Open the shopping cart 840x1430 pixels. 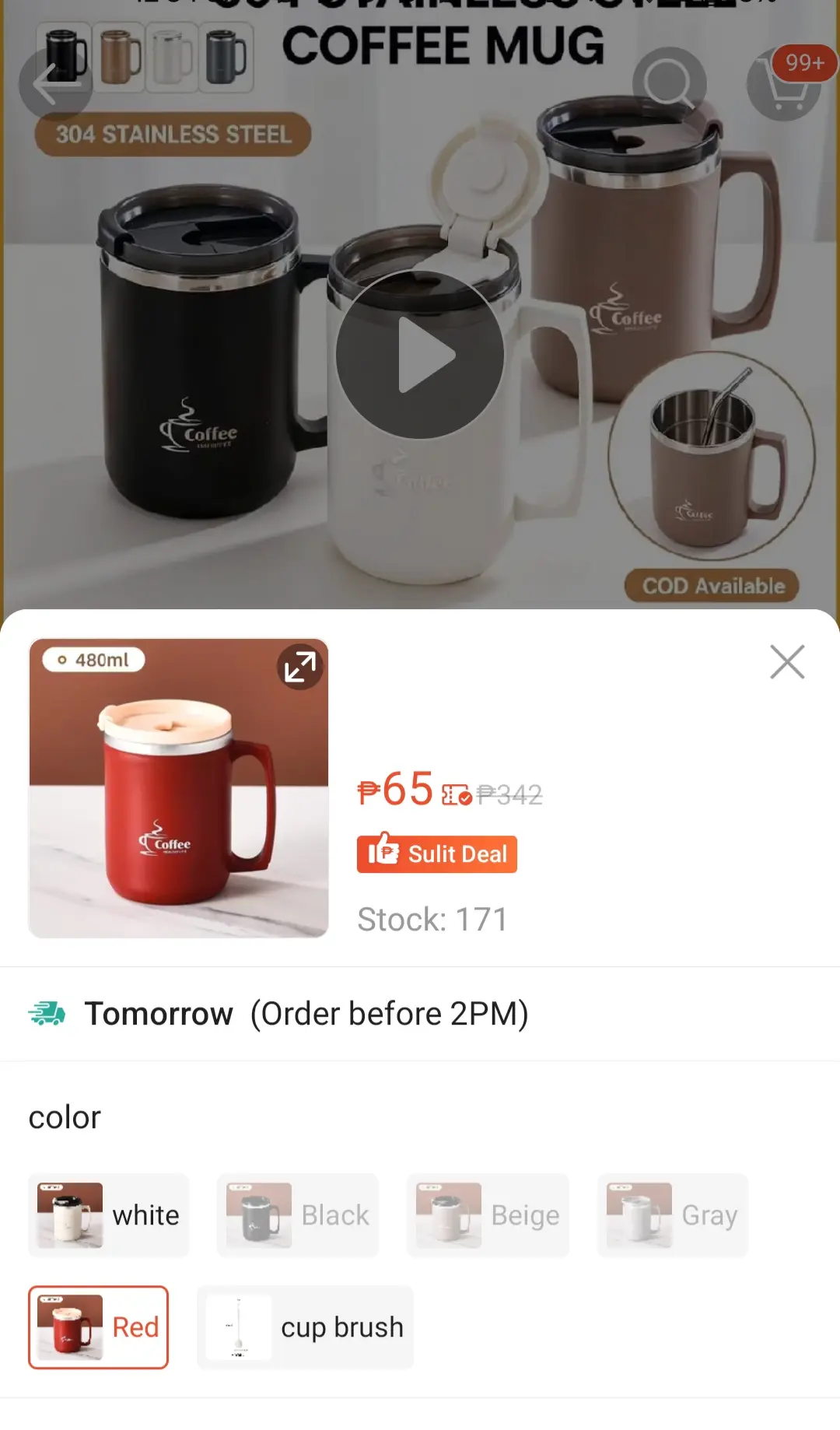784,83
